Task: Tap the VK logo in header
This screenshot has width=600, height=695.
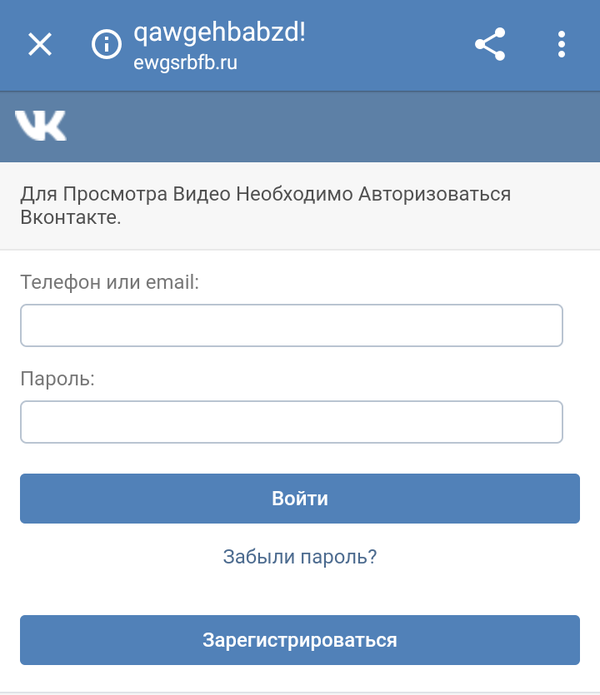Action: tap(41, 126)
